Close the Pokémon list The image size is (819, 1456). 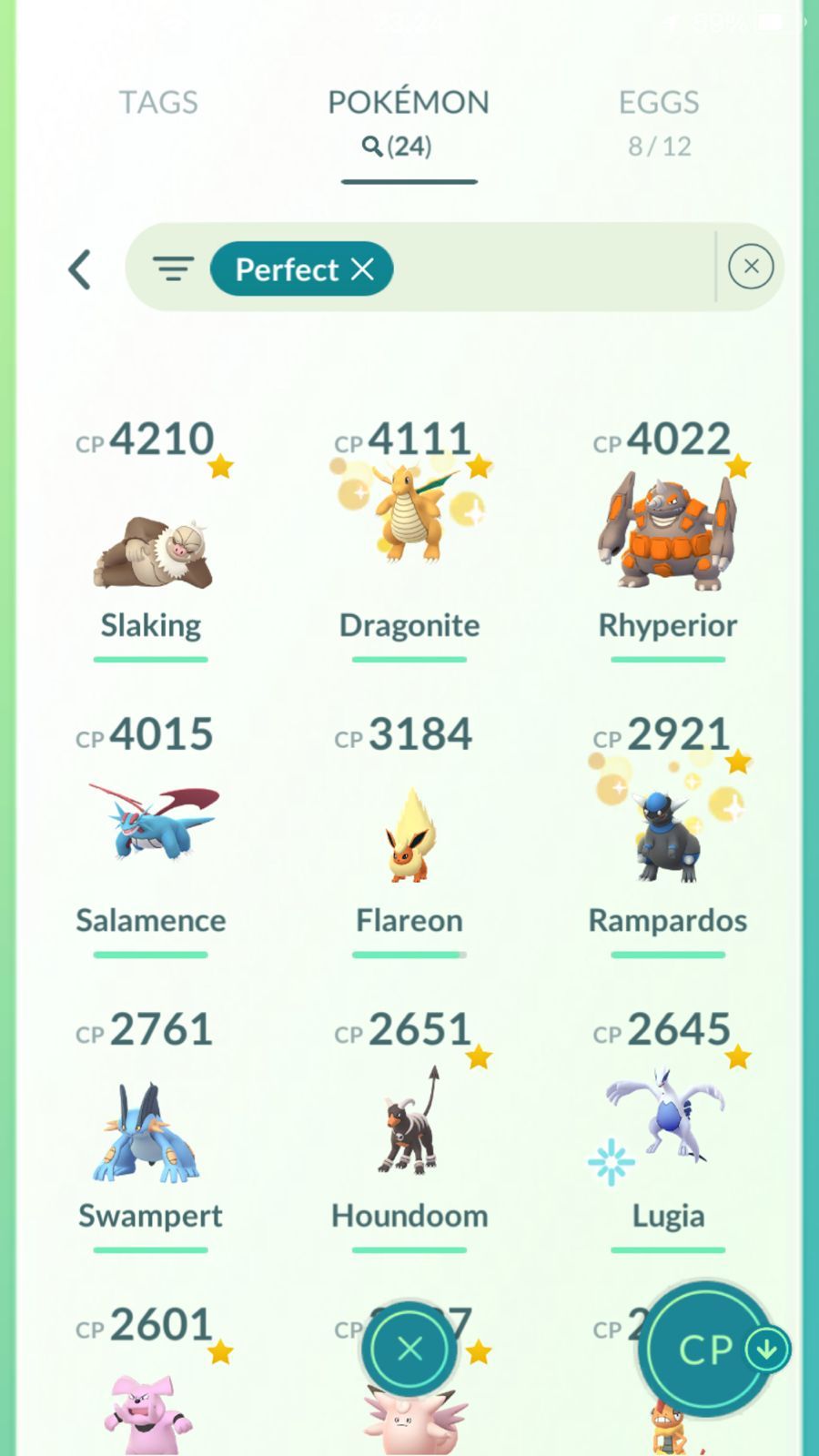(409, 1349)
